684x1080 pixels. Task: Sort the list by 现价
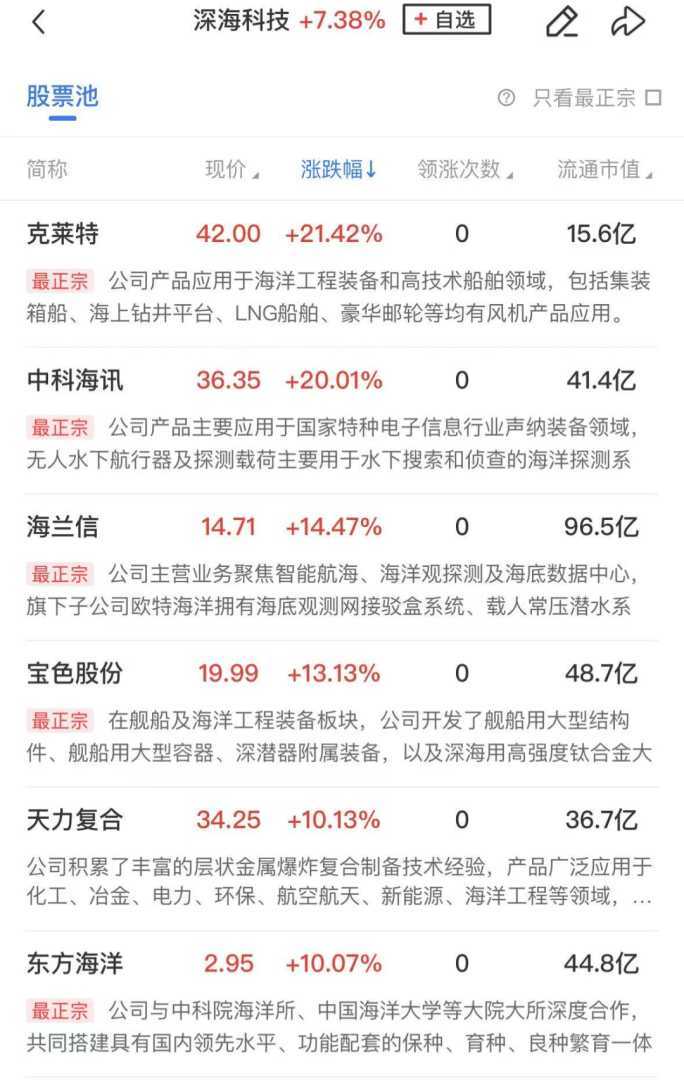click(231, 169)
